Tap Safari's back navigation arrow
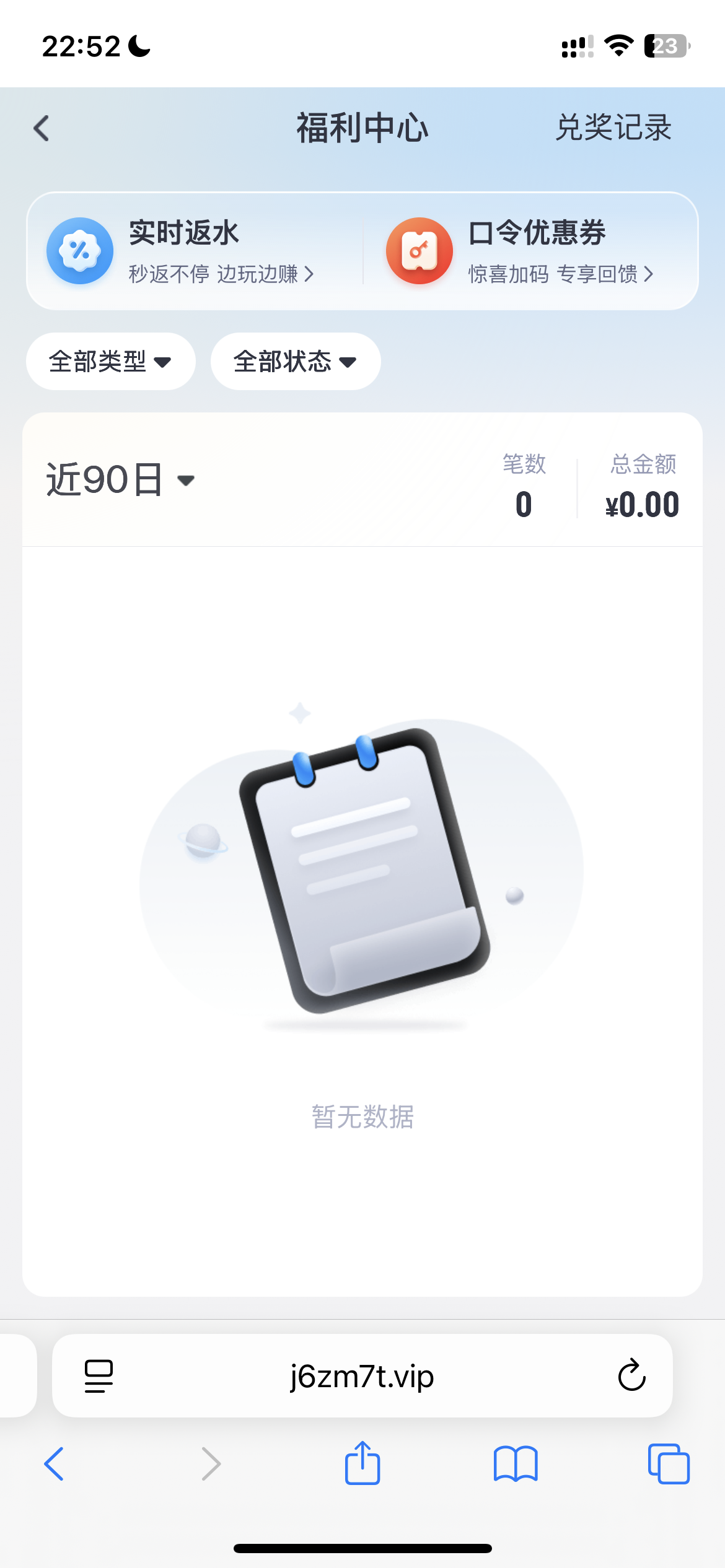 click(54, 1465)
